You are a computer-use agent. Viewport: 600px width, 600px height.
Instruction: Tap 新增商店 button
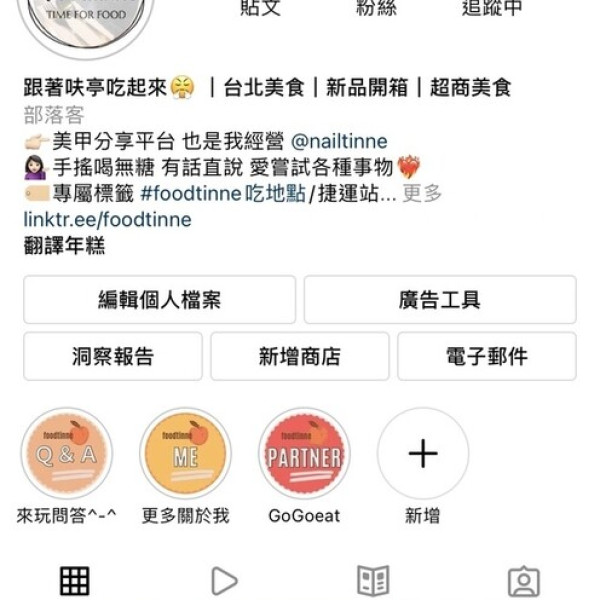click(299, 357)
